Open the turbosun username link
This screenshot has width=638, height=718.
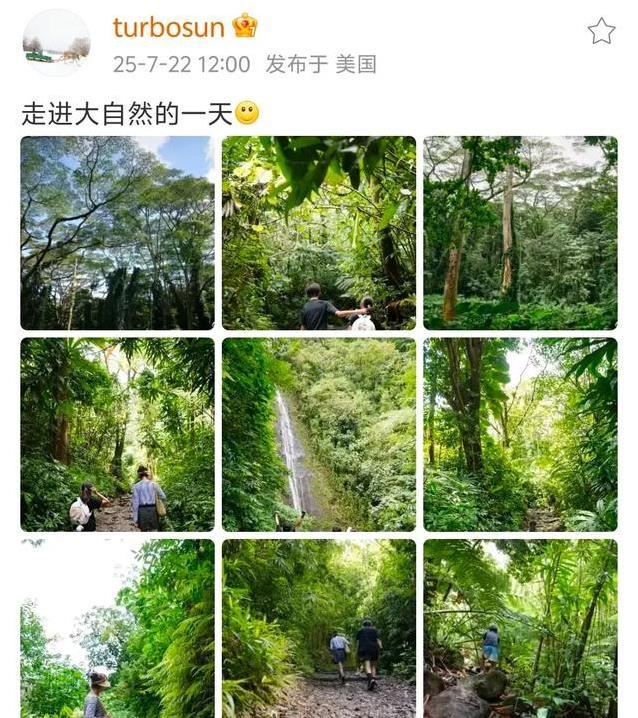coord(168,27)
